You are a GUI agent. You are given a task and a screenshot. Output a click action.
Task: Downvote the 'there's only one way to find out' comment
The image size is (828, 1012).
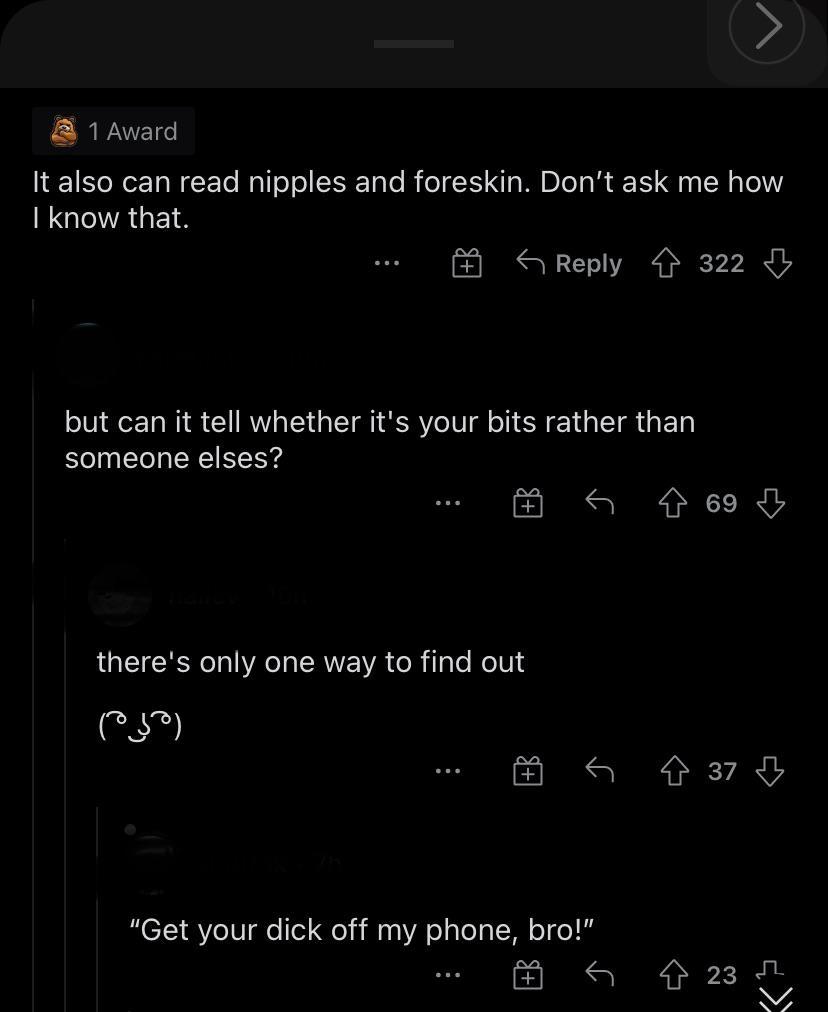(771, 771)
